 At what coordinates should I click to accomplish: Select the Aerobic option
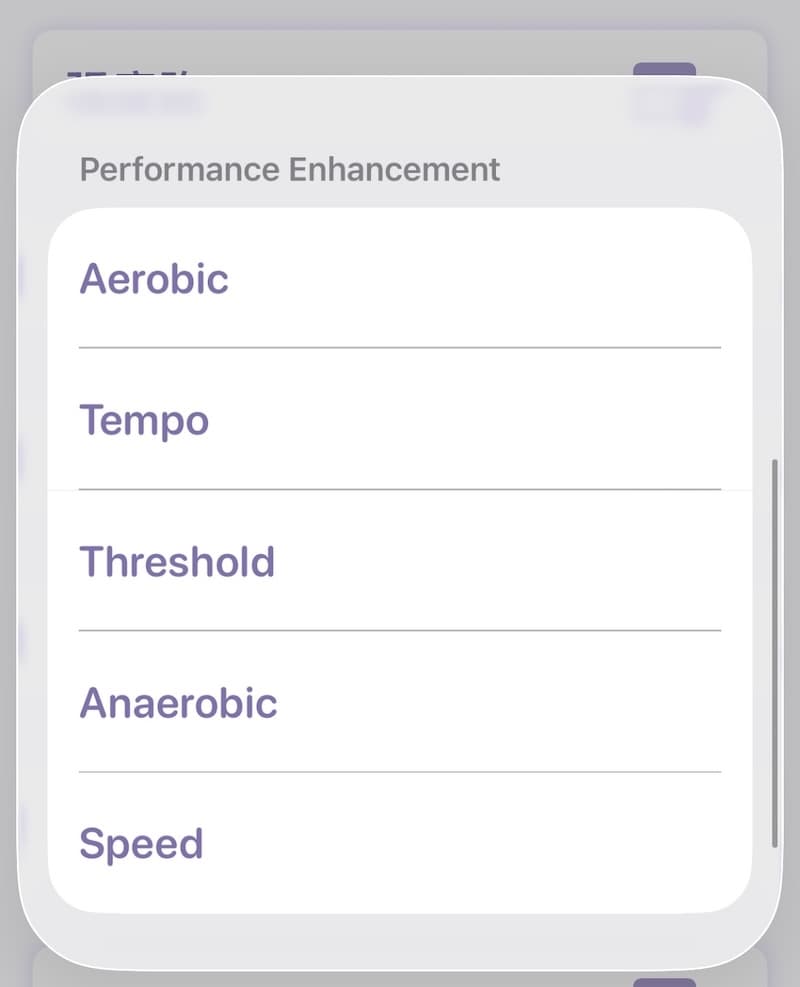(155, 279)
